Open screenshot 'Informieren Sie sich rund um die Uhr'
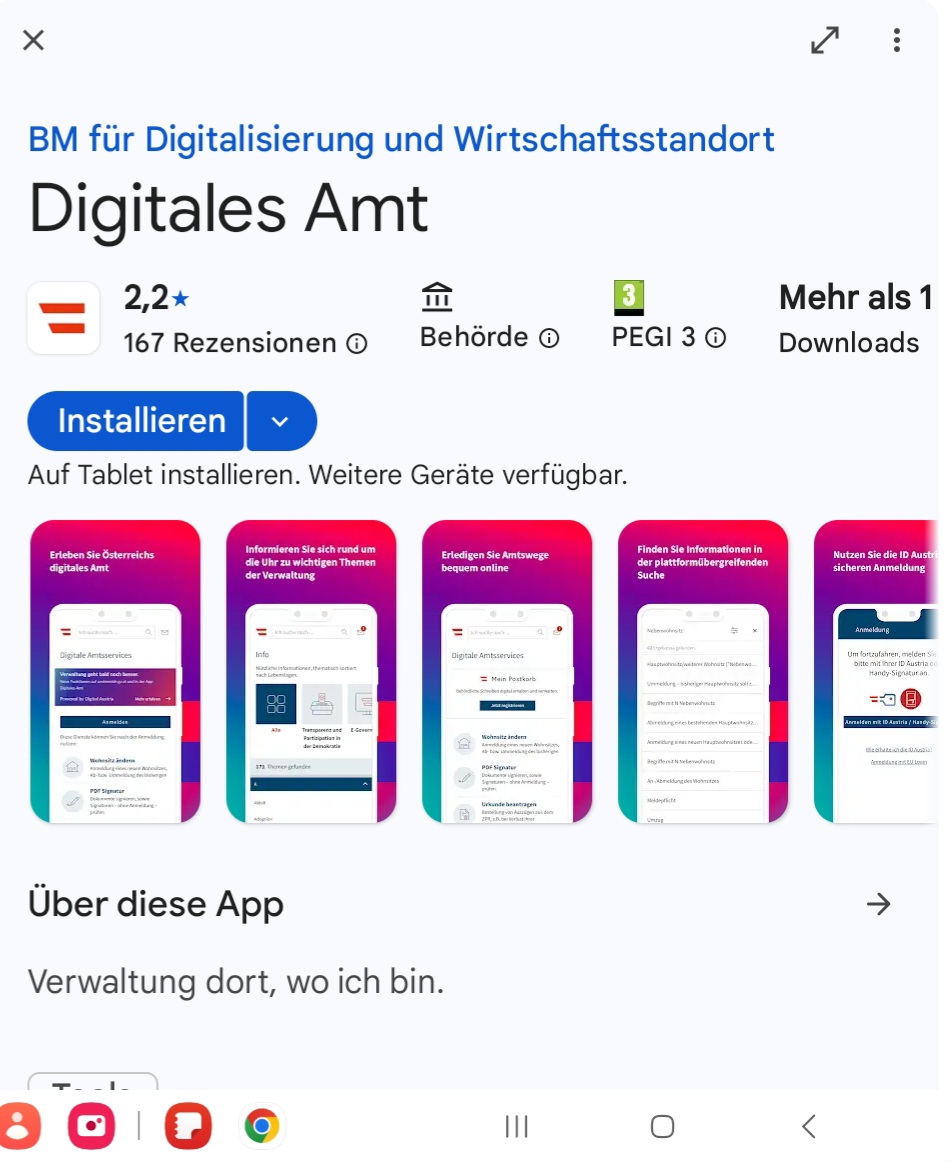 pyautogui.click(x=311, y=671)
